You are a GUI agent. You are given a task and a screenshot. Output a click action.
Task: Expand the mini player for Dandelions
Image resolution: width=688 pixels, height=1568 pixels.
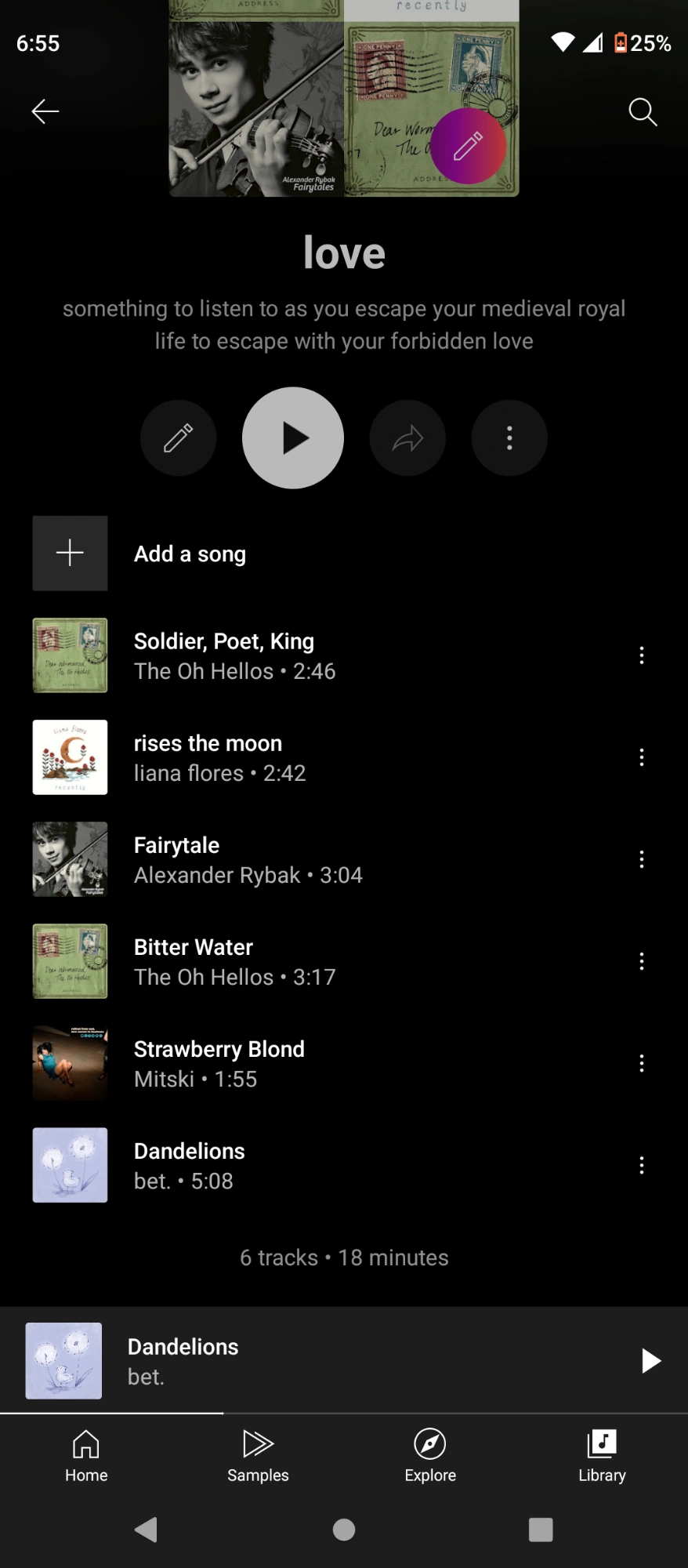(x=313, y=1361)
